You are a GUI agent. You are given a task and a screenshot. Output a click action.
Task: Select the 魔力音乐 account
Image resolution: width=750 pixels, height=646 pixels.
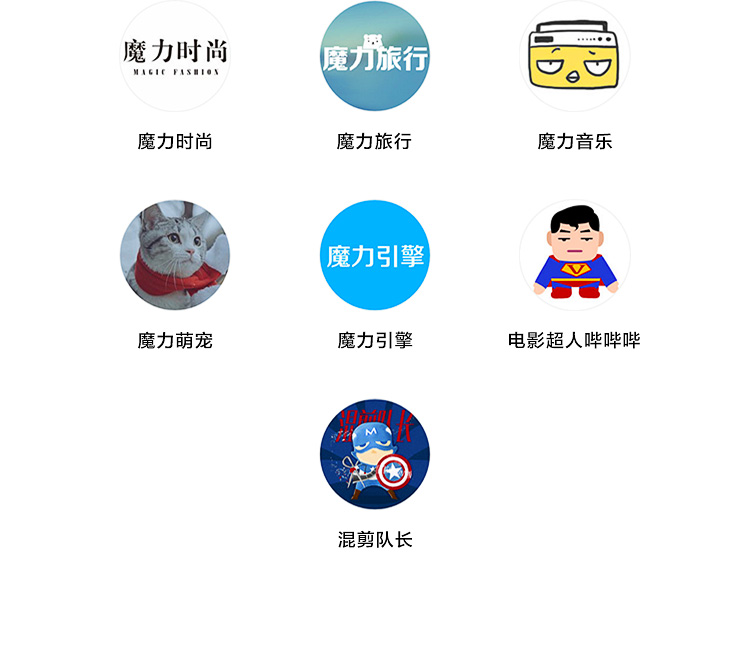(x=575, y=57)
